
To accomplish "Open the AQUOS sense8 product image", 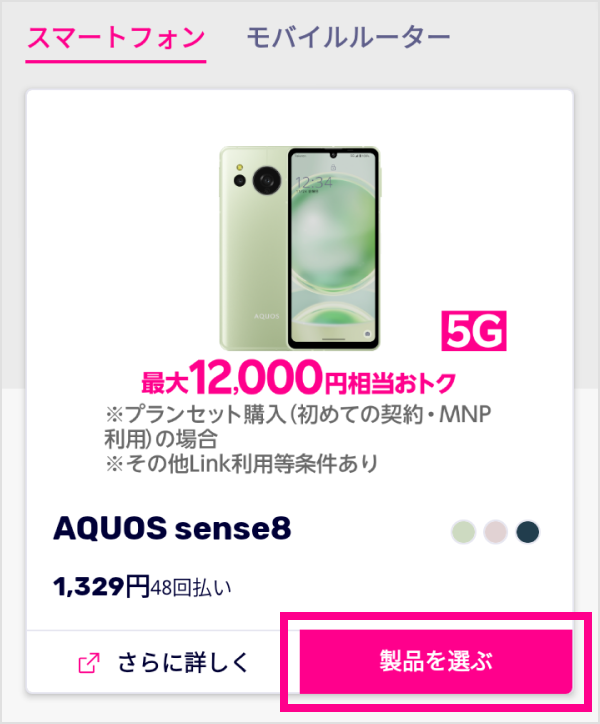I will click(x=300, y=247).
